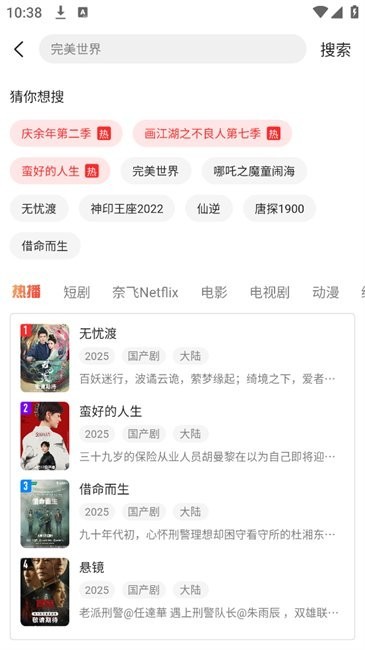Image resolution: width=365 pixels, height=650 pixels.
Task: Switch to the 动漫 tab
Action: point(326,292)
